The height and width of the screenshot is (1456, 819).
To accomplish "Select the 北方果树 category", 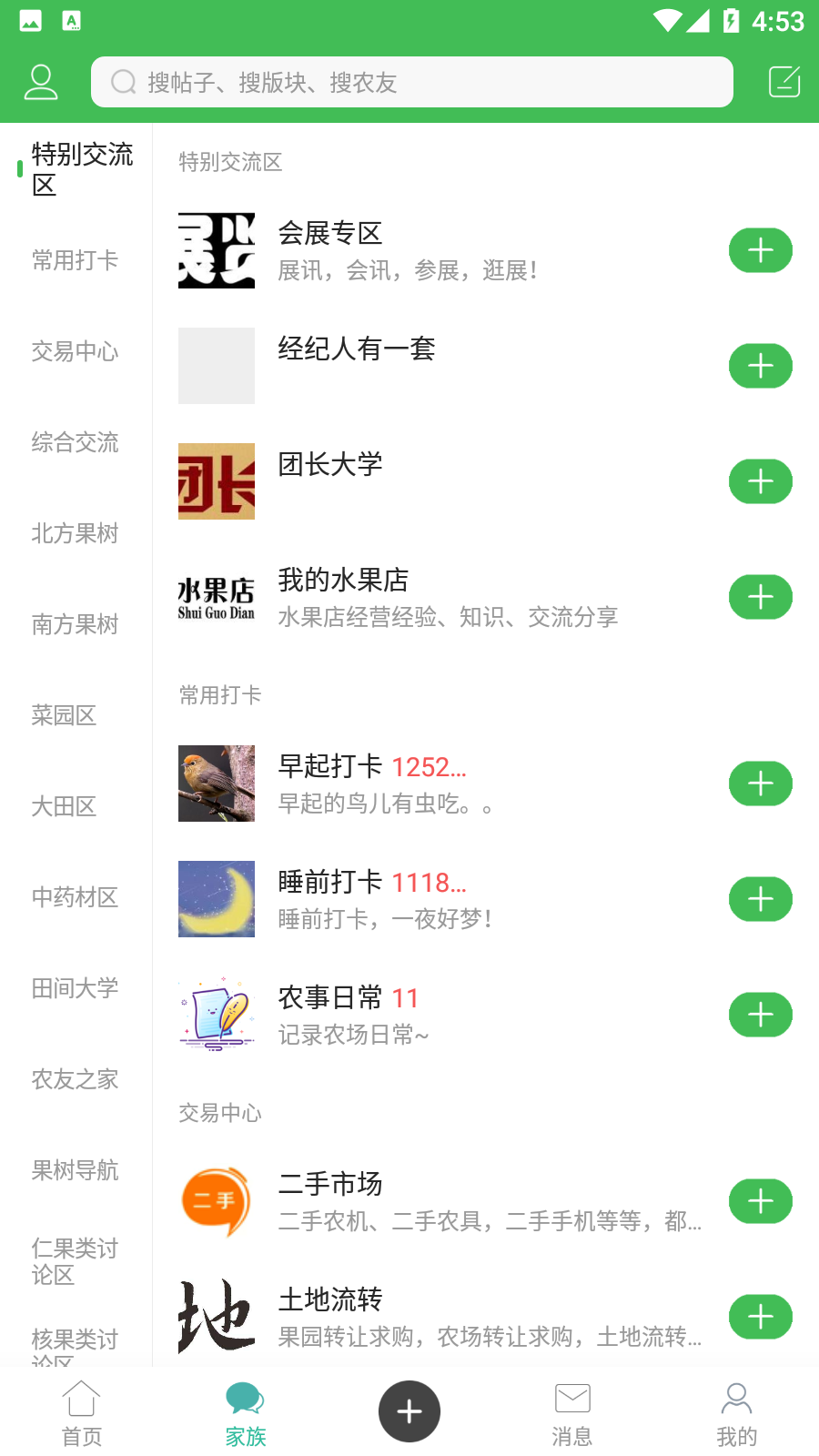I will (75, 533).
